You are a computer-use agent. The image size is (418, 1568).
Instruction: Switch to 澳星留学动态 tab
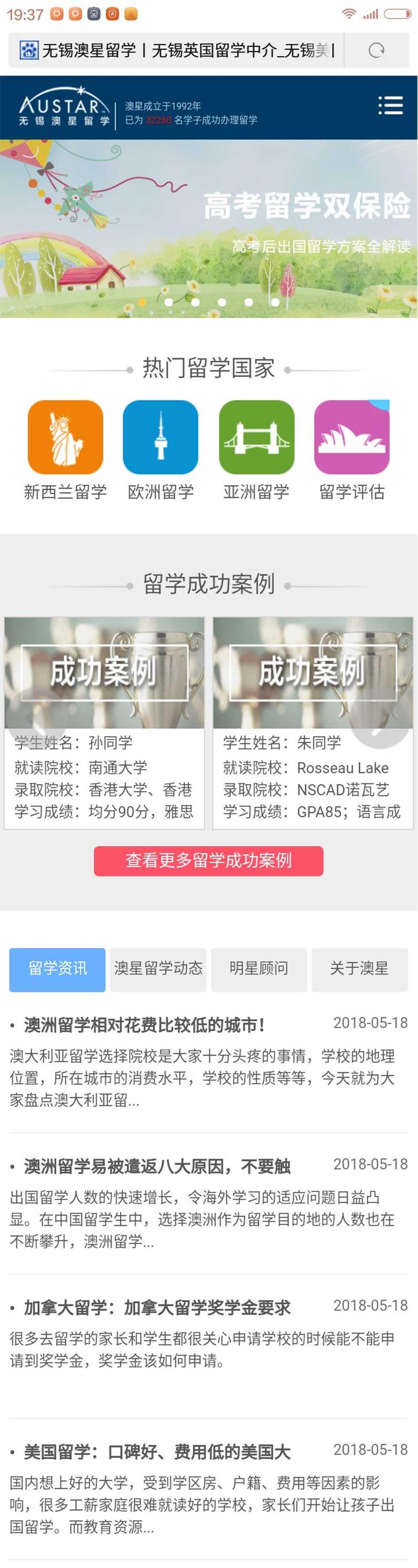pos(158,968)
